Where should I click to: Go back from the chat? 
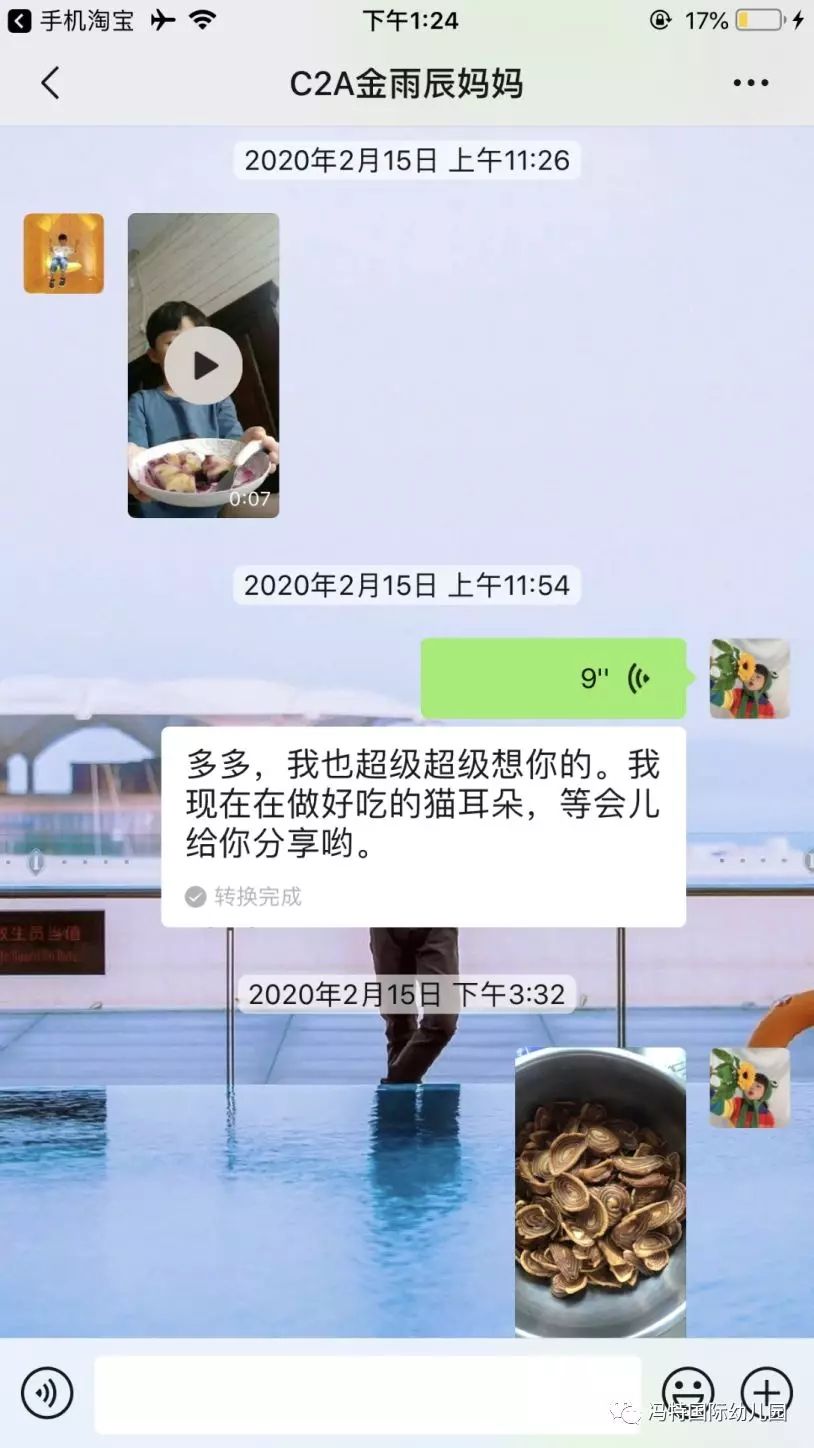[x=50, y=84]
